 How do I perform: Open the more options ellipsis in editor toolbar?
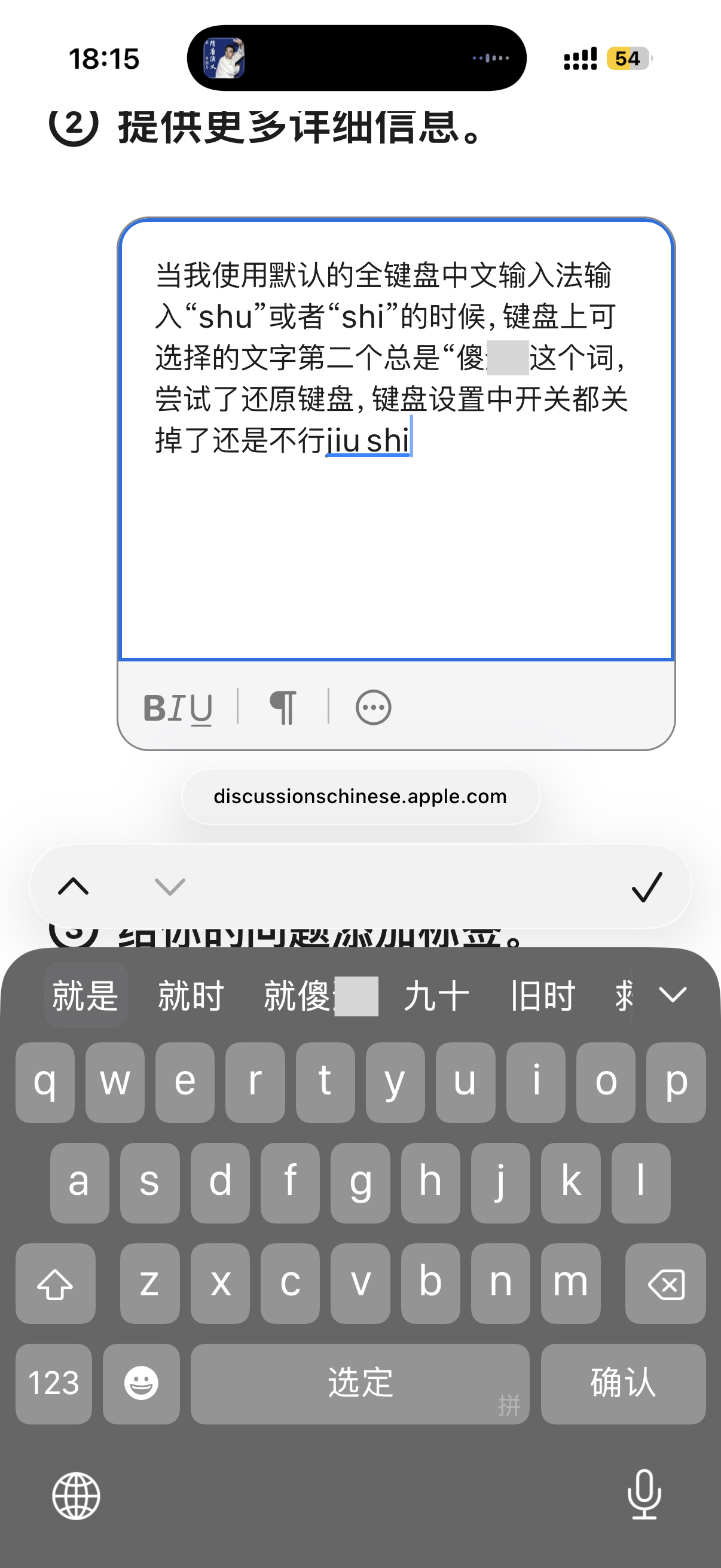coord(373,708)
